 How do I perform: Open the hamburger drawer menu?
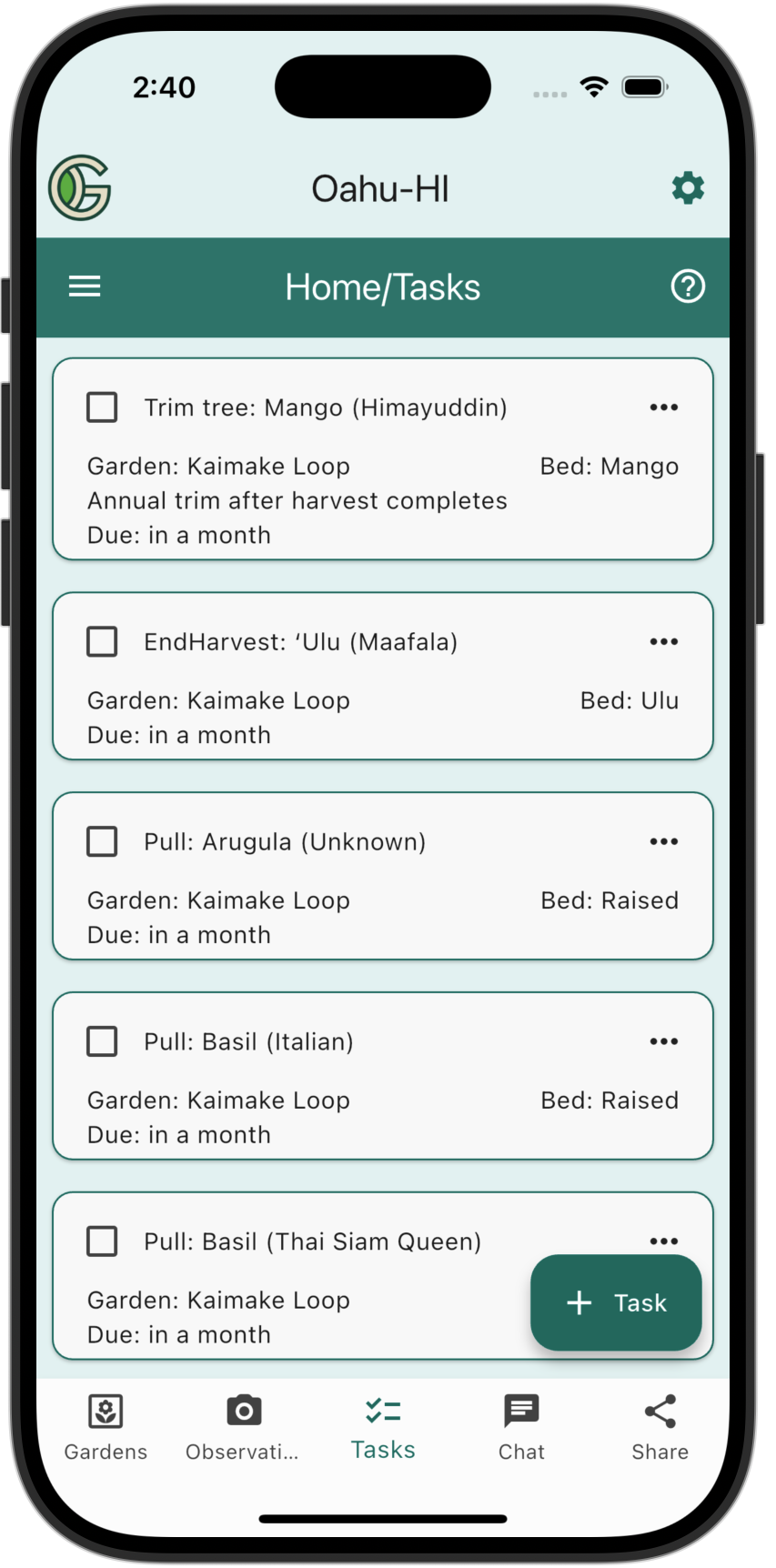tap(85, 287)
